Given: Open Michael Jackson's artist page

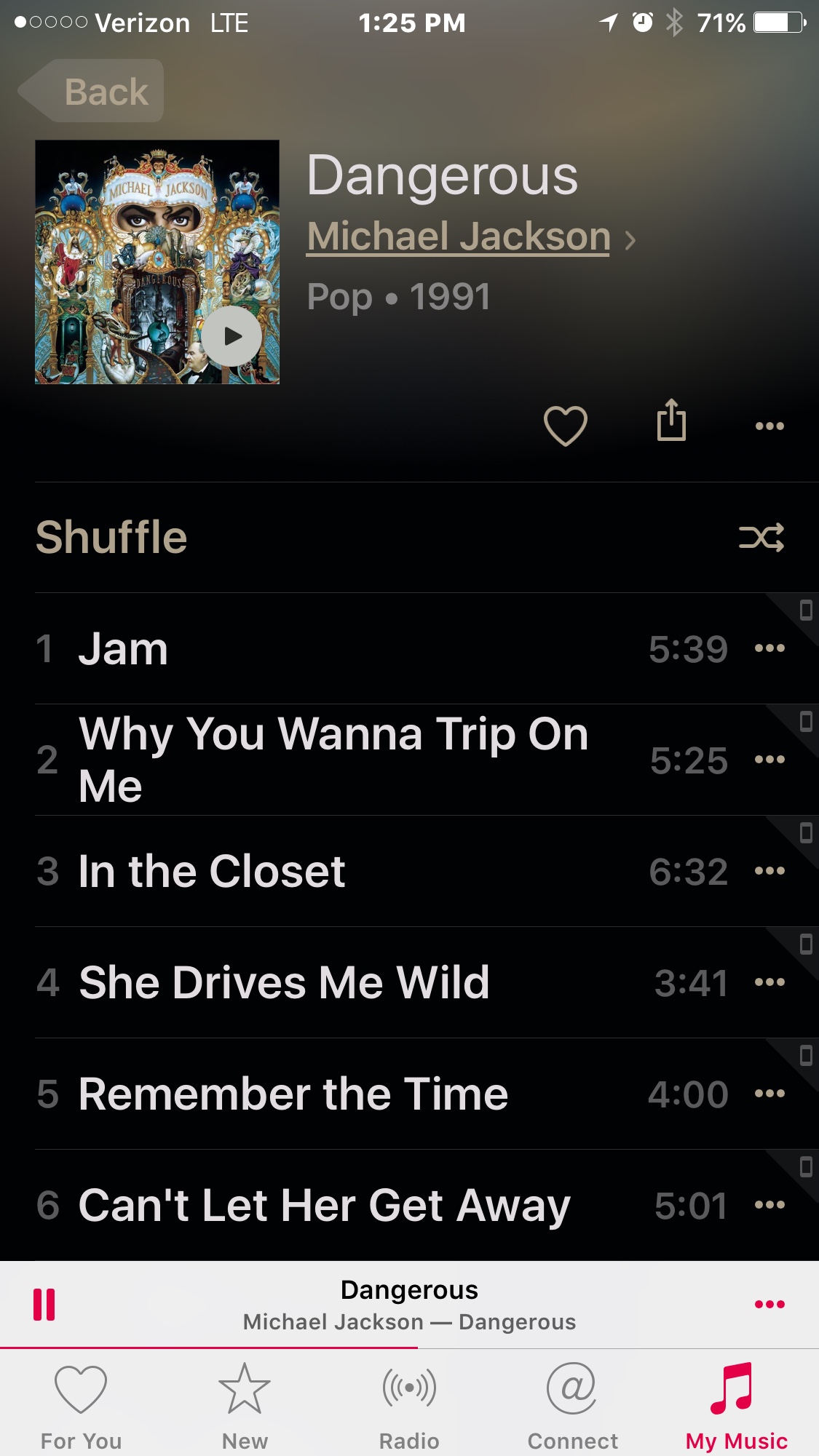Looking at the screenshot, I should pyautogui.click(x=459, y=237).
